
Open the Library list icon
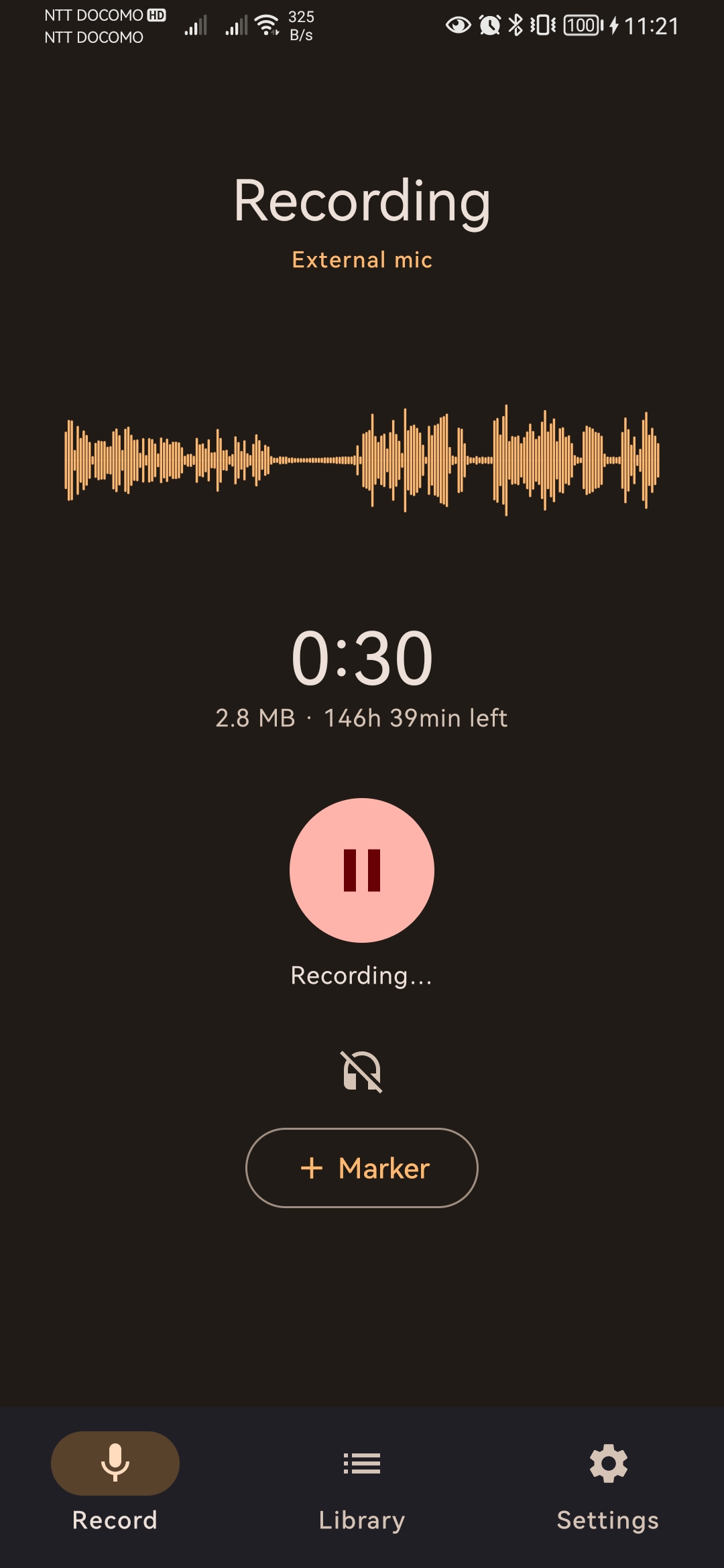point(361,1463)
